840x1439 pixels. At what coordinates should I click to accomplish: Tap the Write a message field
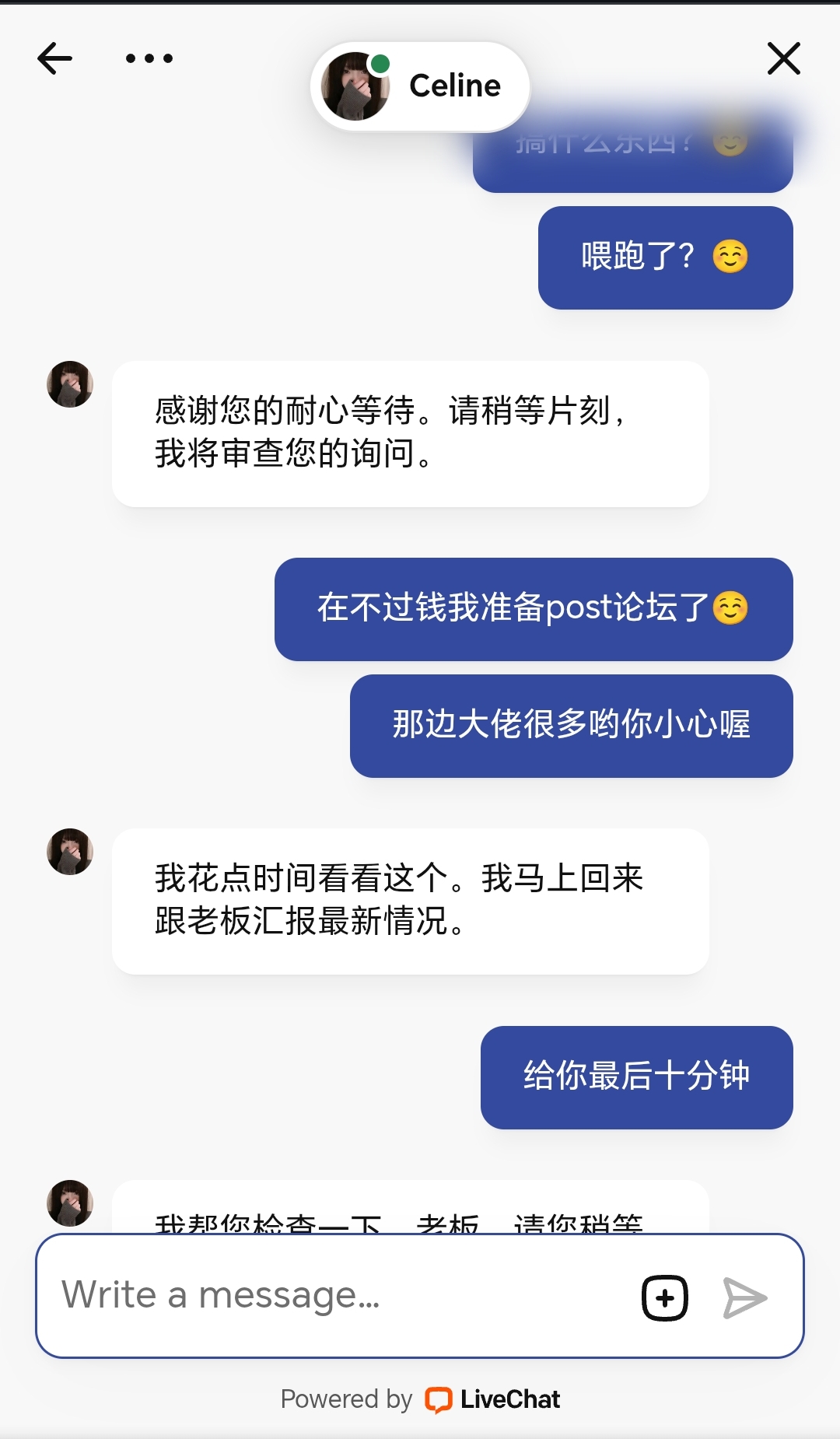point(334,1296)
